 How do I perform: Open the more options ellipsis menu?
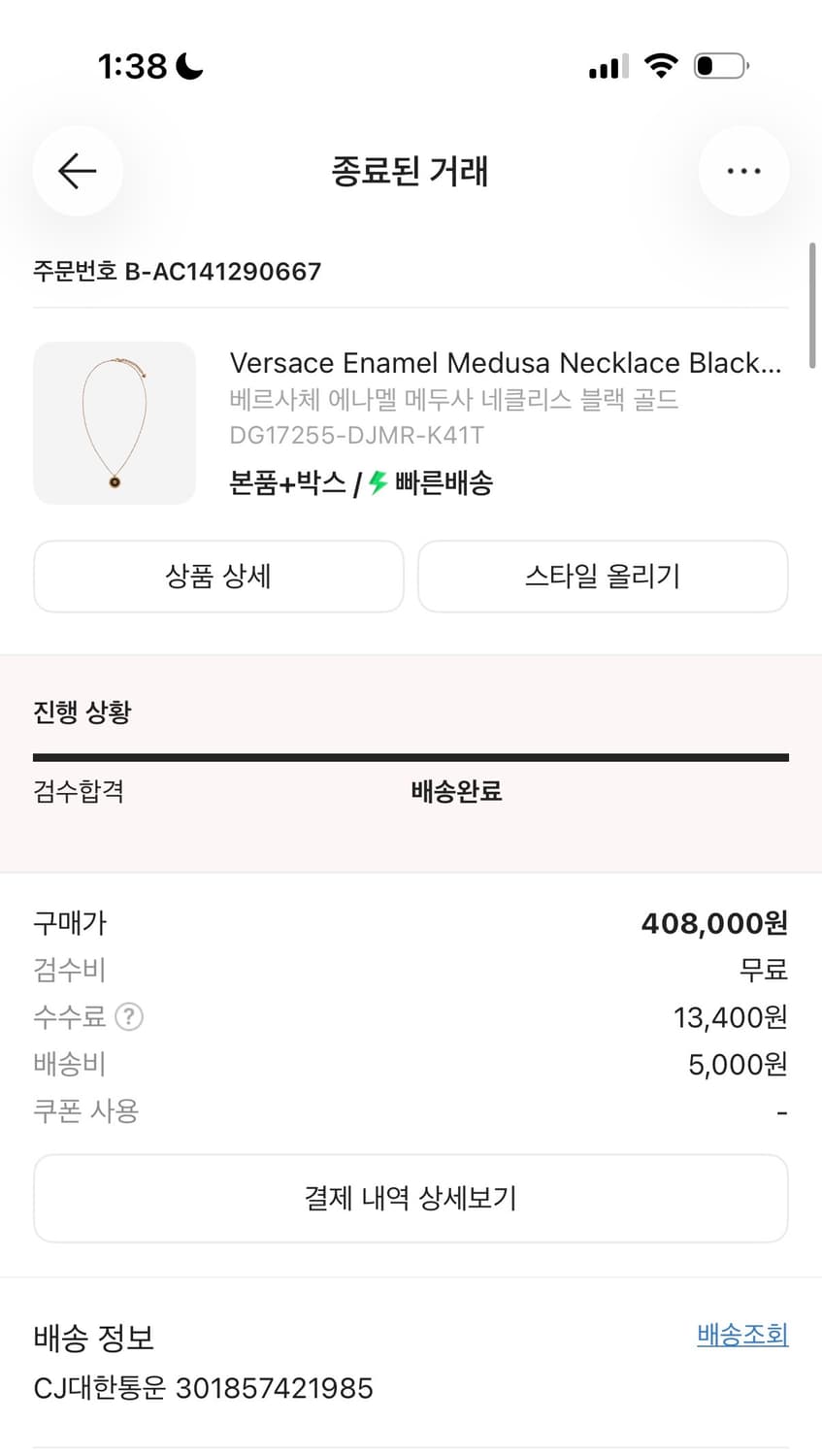743,170
